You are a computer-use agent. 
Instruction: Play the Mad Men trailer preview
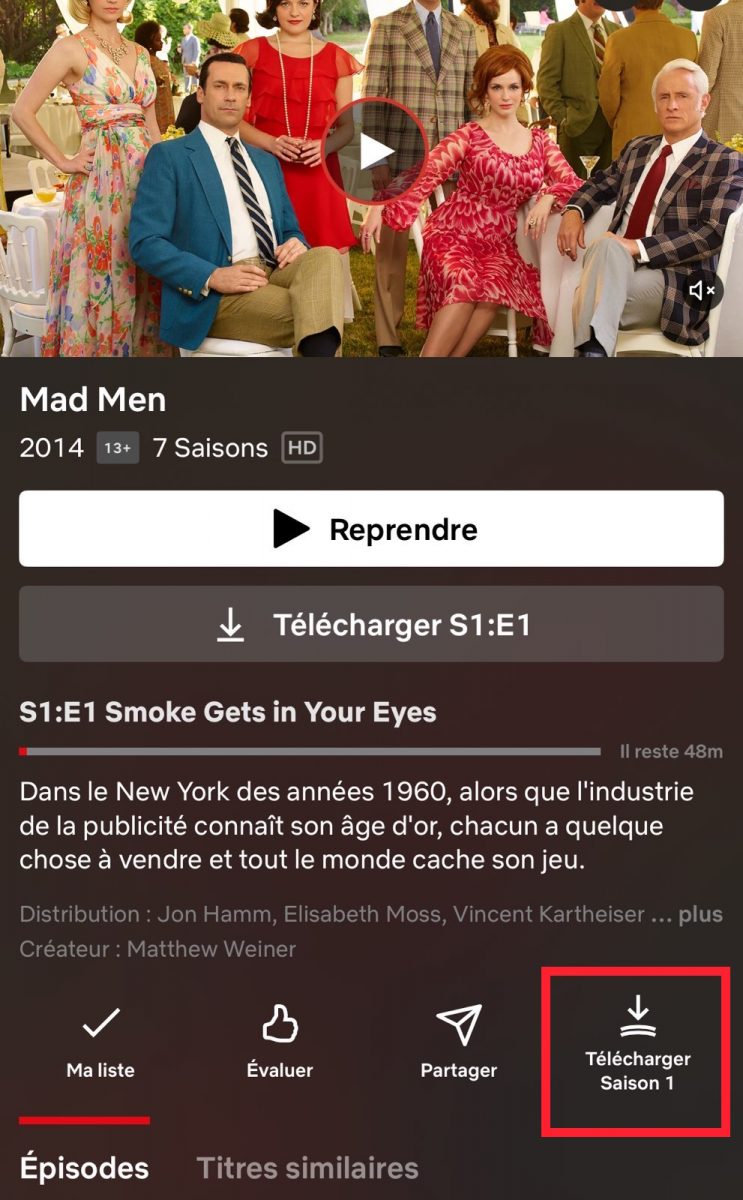(x=375, y=151)
